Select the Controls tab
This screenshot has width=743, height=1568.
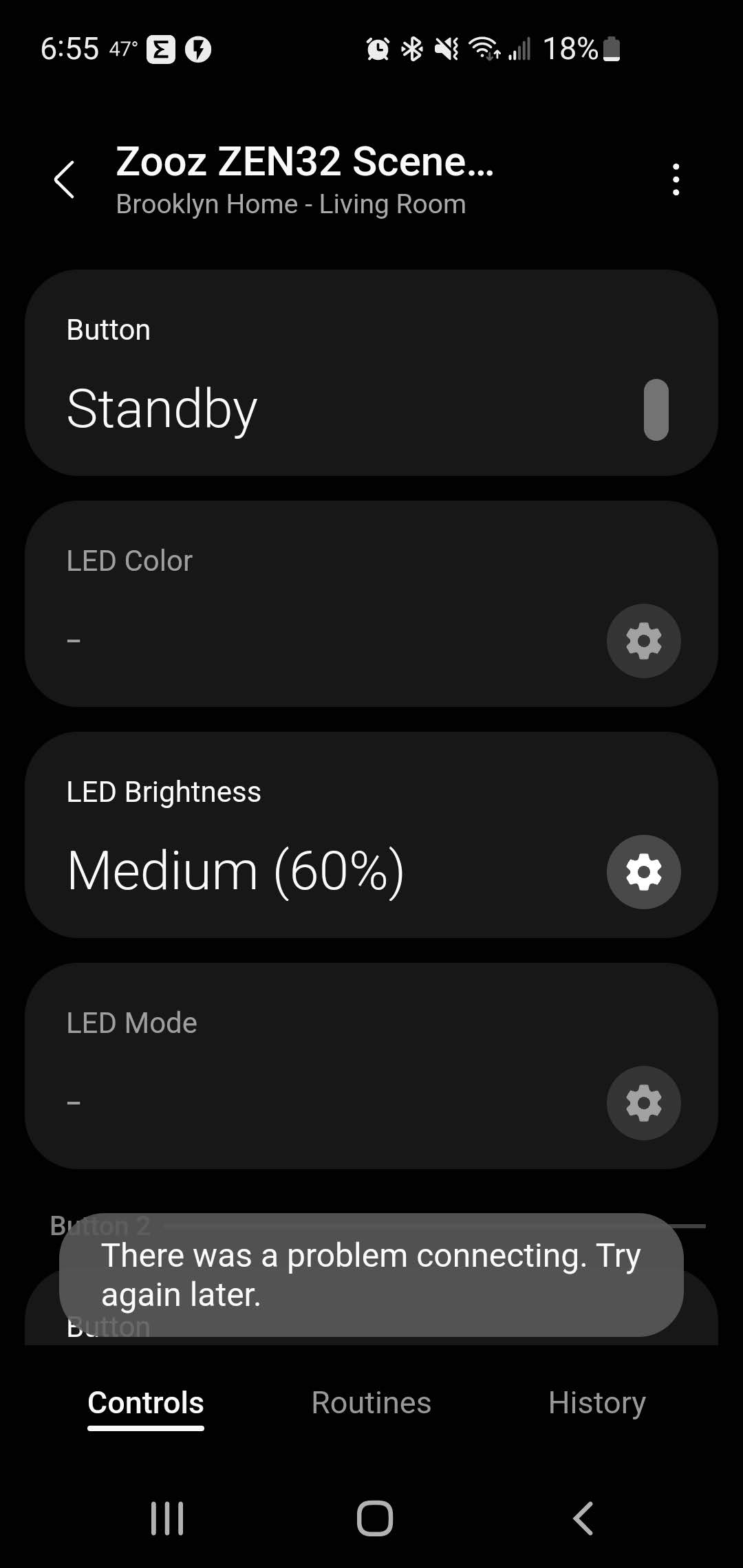coord(146,1403)
